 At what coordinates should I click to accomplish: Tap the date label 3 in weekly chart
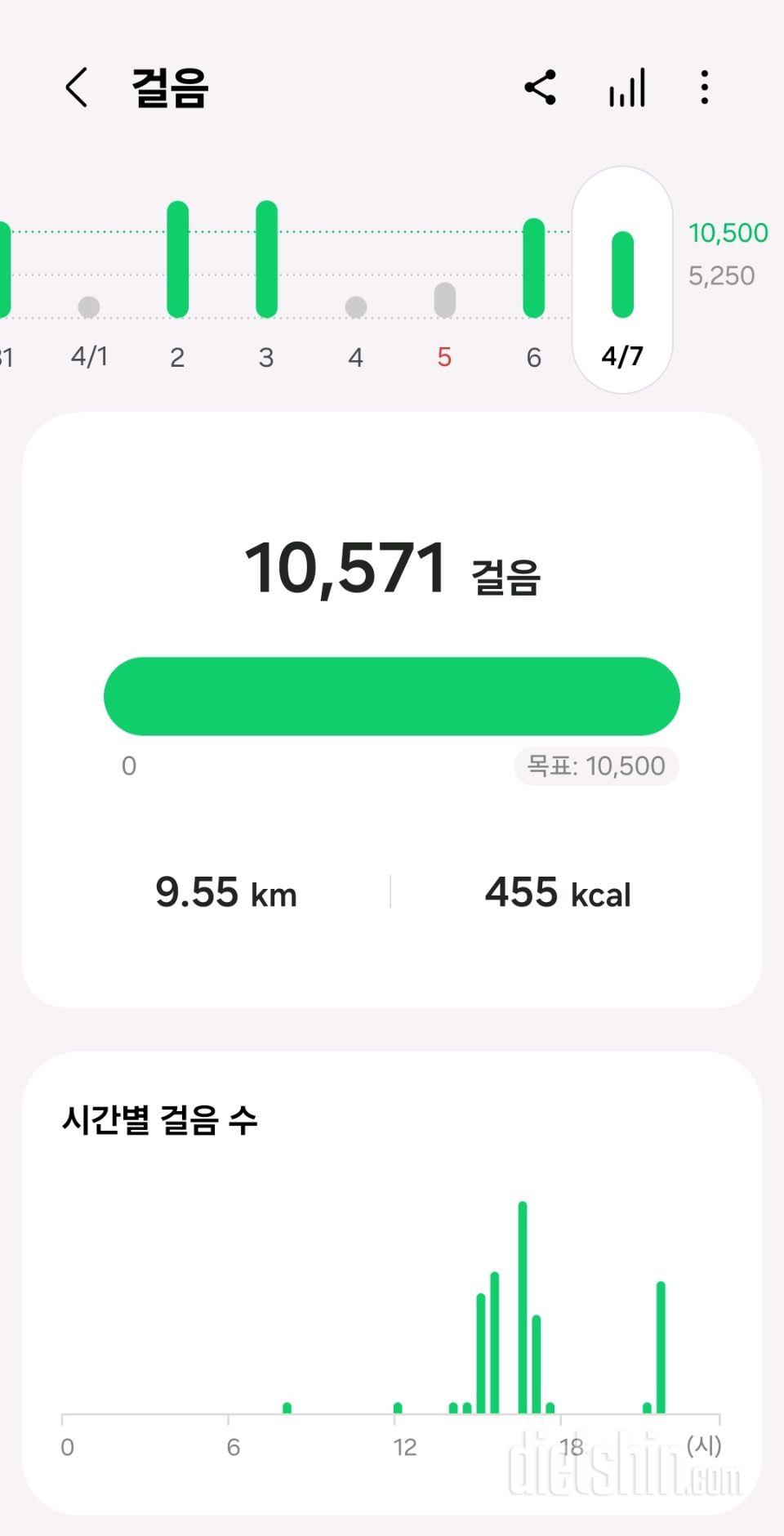tap(266, 357)
